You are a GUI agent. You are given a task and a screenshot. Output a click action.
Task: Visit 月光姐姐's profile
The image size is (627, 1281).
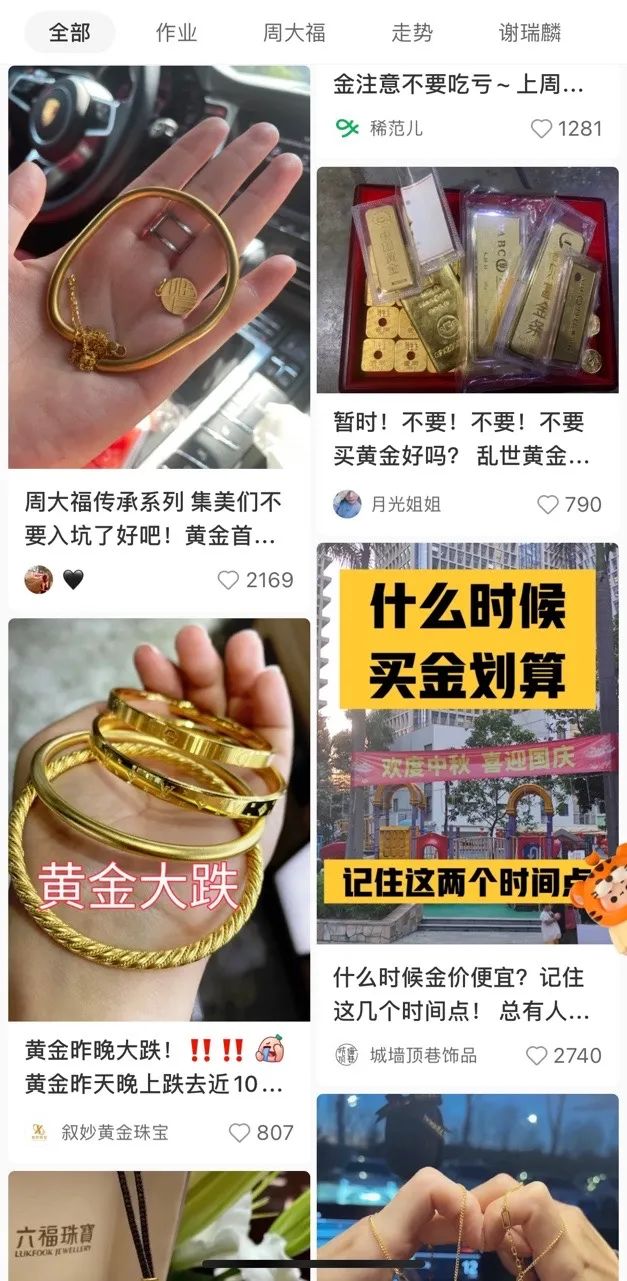point(390,505)
